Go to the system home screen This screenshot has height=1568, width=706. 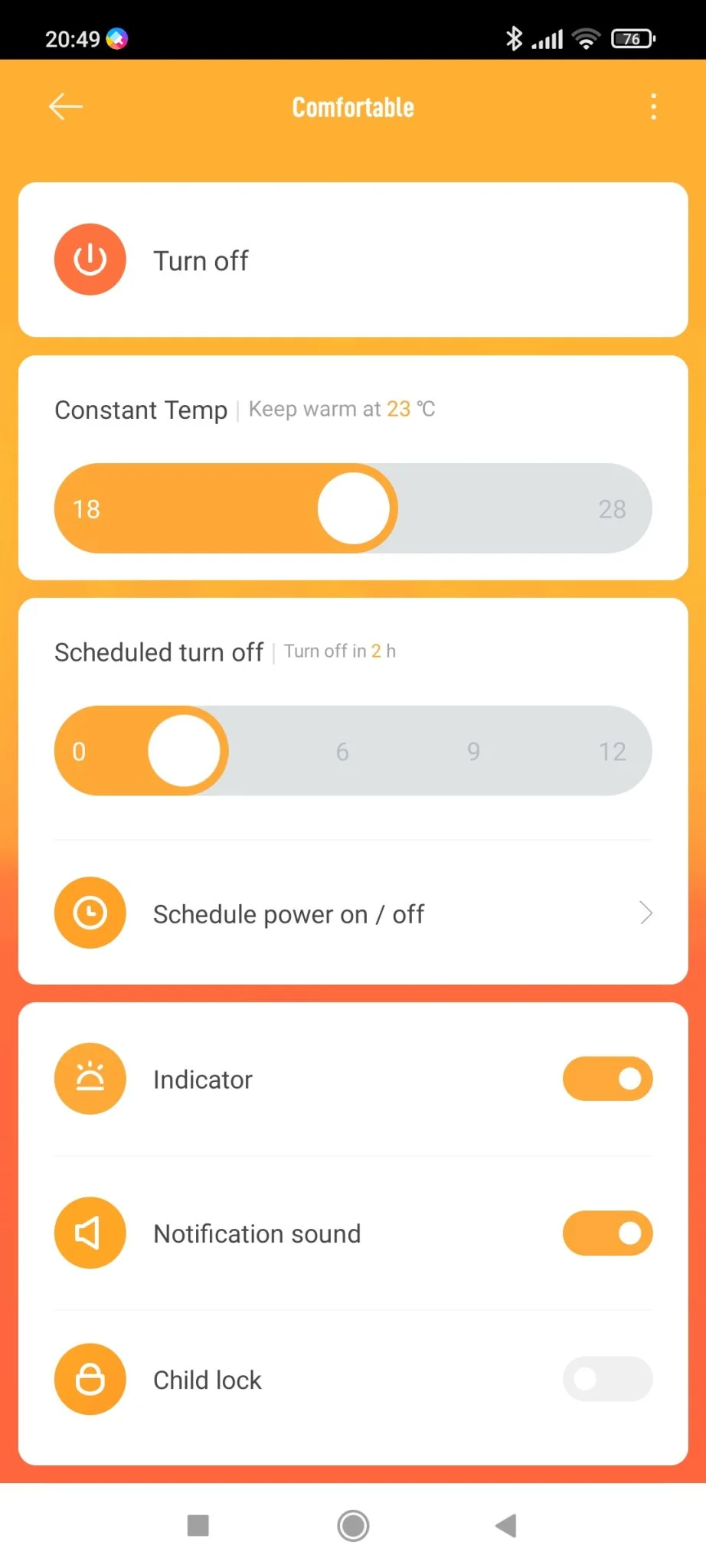pyautogui.click(x=353, y=1526)
